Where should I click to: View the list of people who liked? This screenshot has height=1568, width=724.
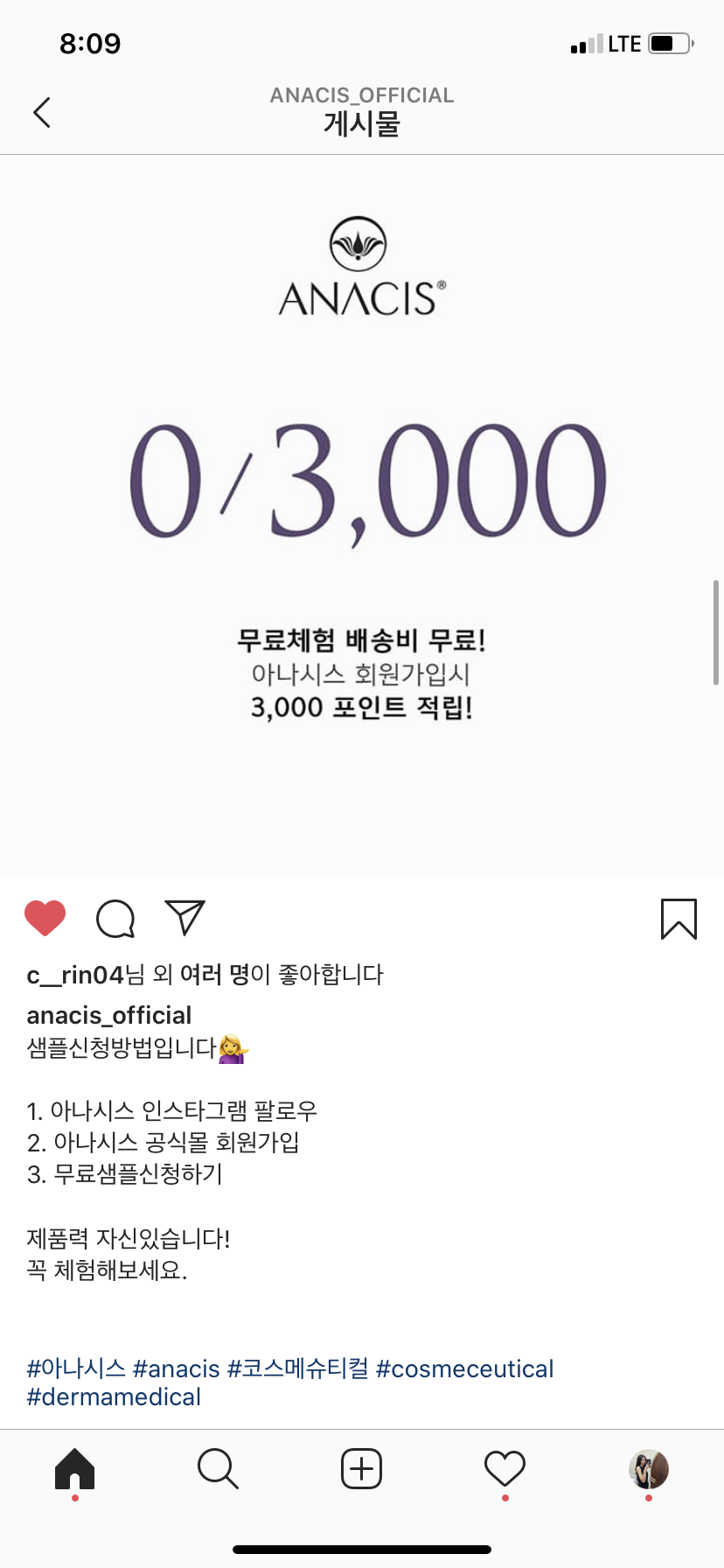pos(215,975)
